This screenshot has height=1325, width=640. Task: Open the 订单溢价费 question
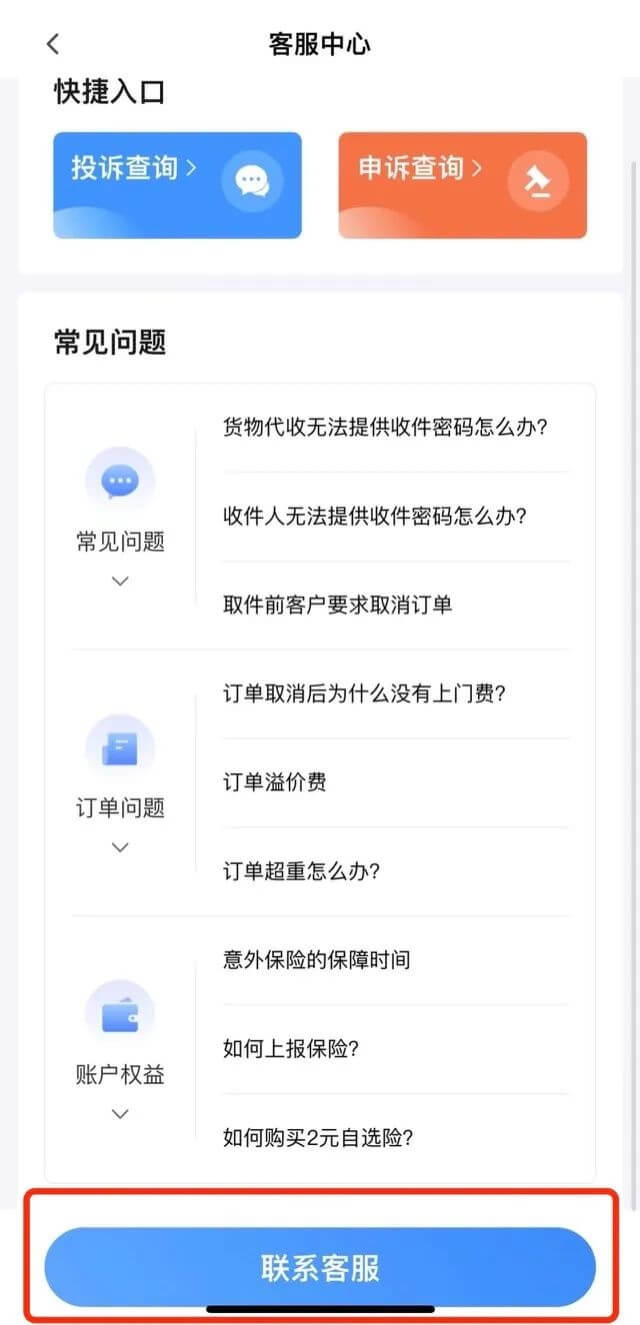[x=275, y=782]
